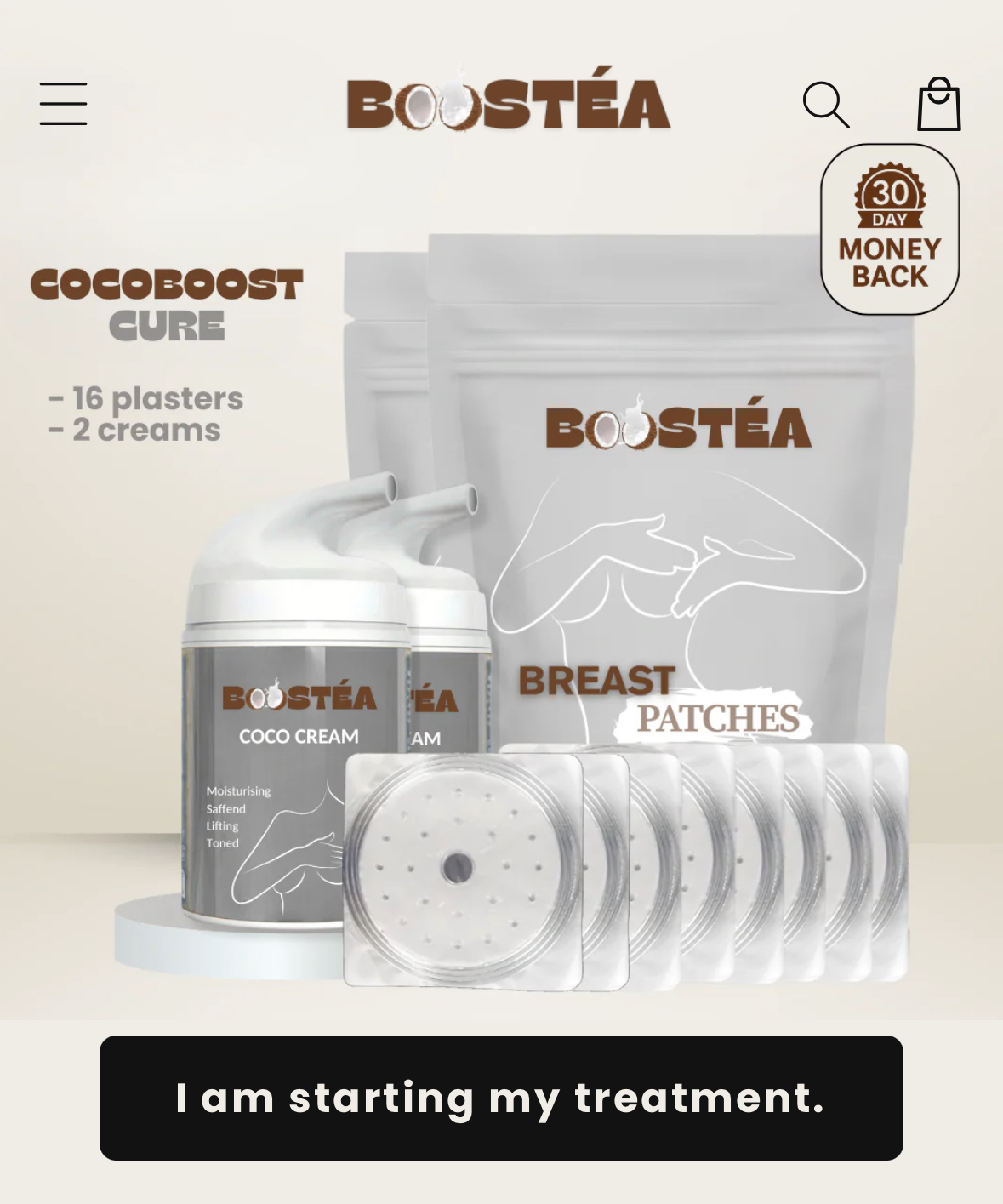Open the hamburger navigation menu
Screen dimensions: 1003x1204
[x=64, y=104]
